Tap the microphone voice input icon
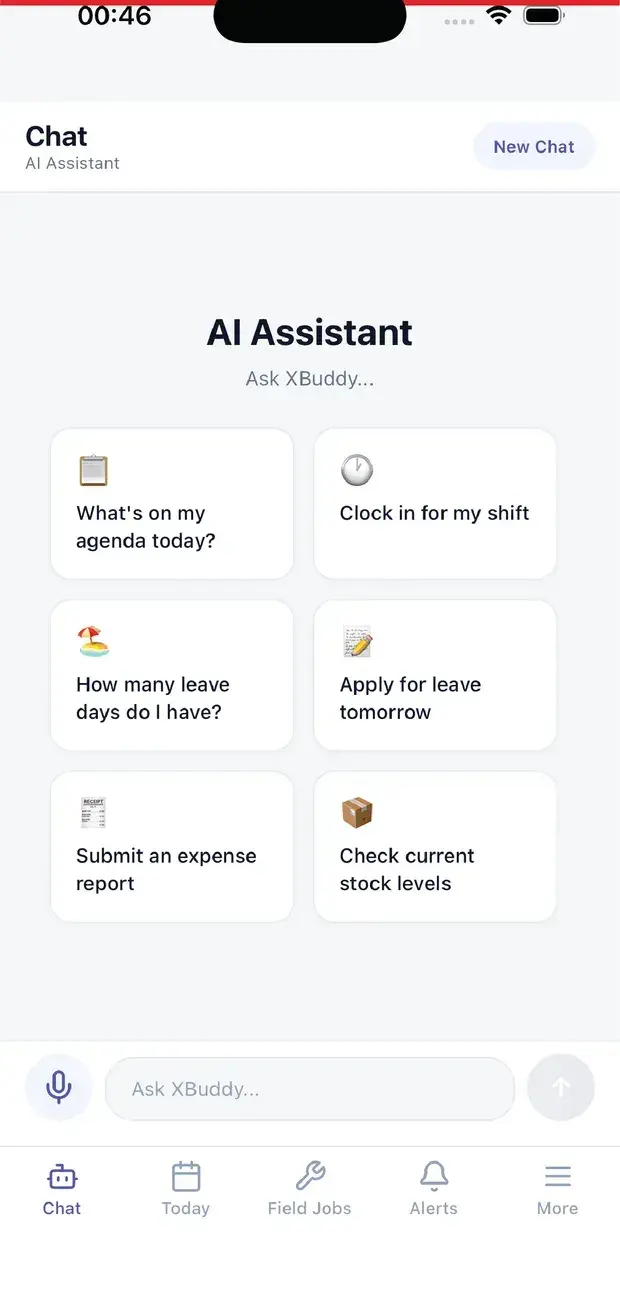The image size is (620, 1307). pos(59,1087)
